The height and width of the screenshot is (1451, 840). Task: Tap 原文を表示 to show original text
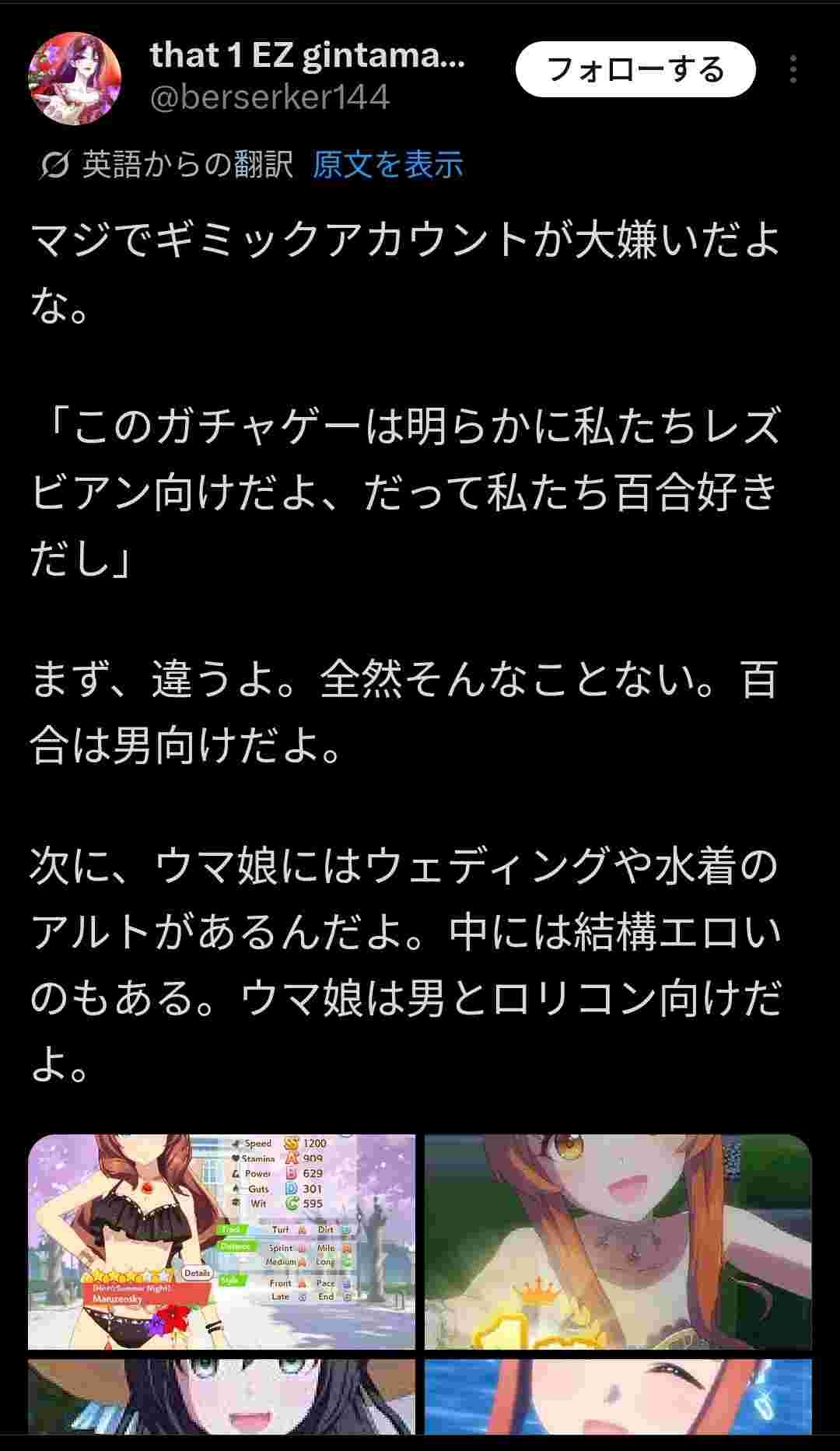[387, 165]
